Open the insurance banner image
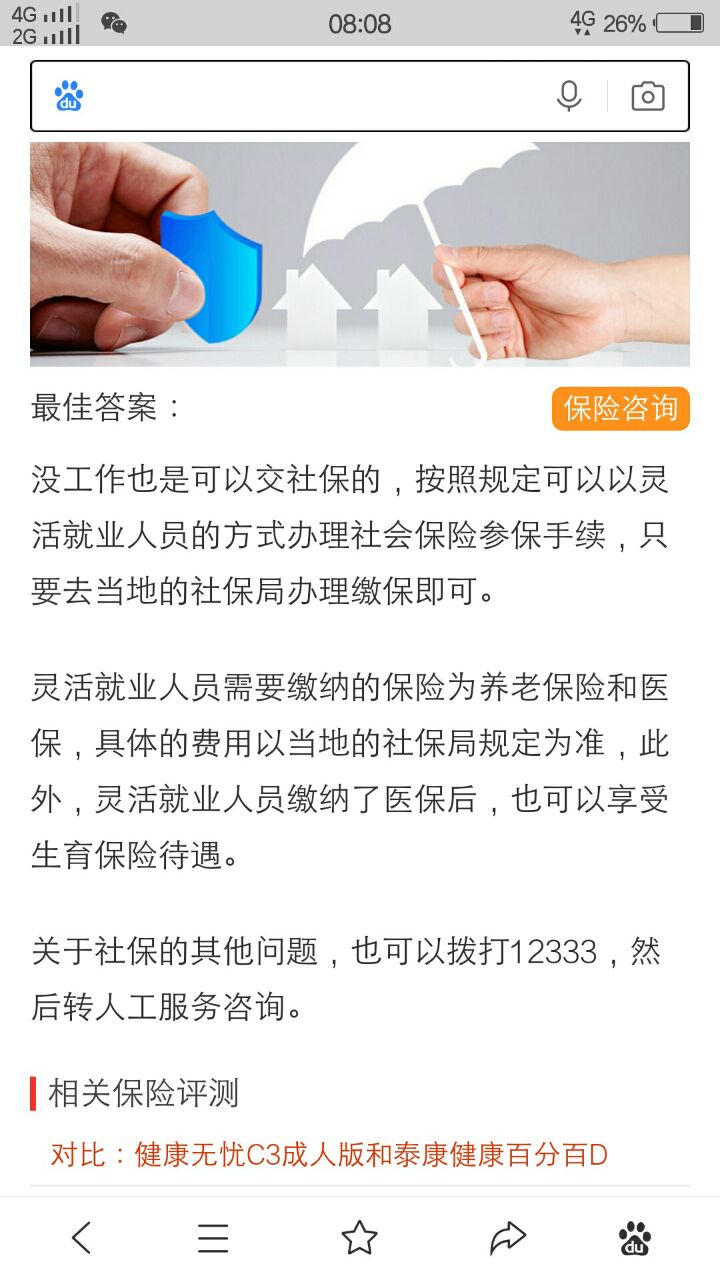Image resolution: width=720 pixels, height=1280 pixels. pos(360,254)
